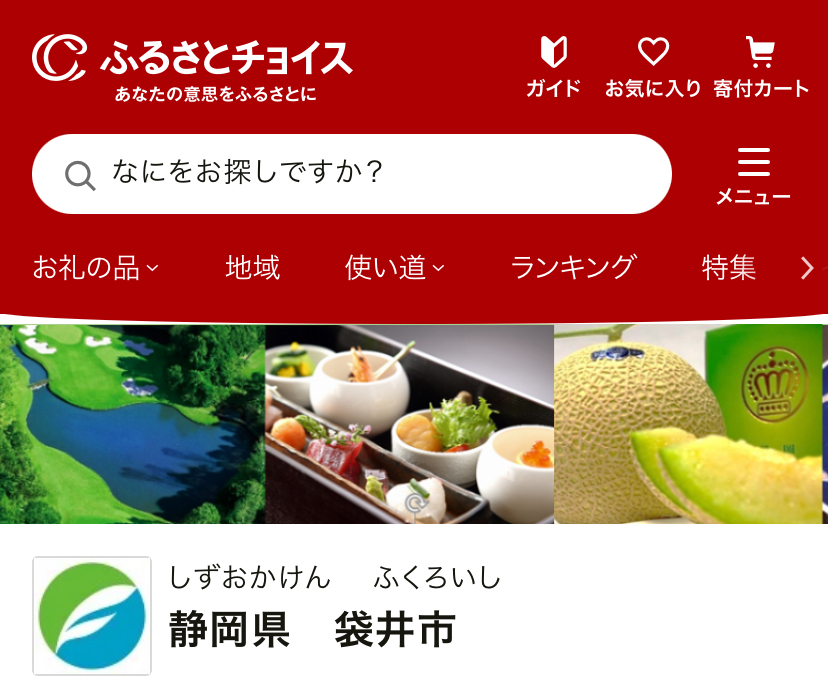The height and width of the screenshot is (695, 828).
Task: Open the 寄付カート donation cart
Action: (x=761, y=67)
